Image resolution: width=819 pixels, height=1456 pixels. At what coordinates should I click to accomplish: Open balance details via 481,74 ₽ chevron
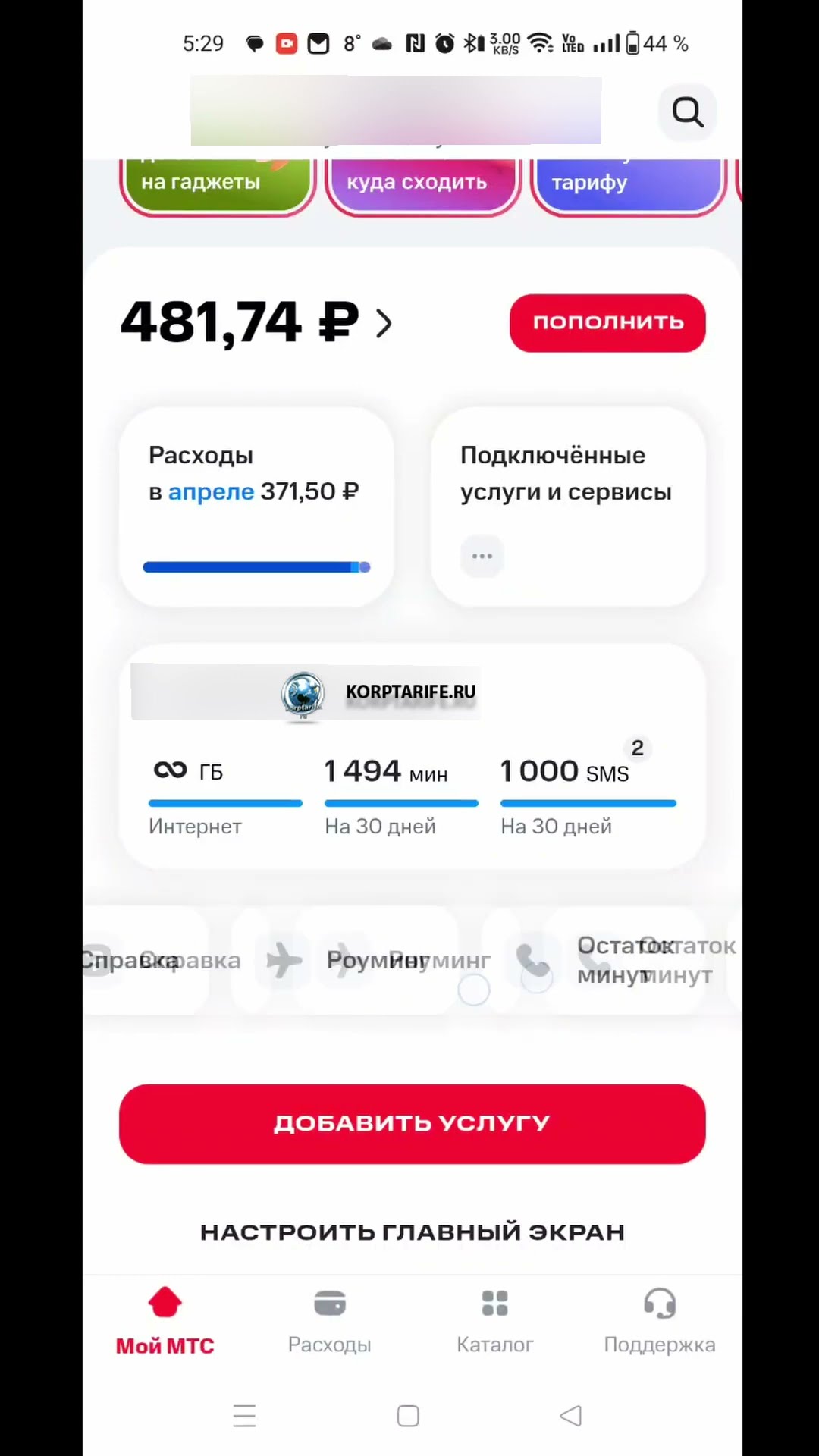point(384,324)
